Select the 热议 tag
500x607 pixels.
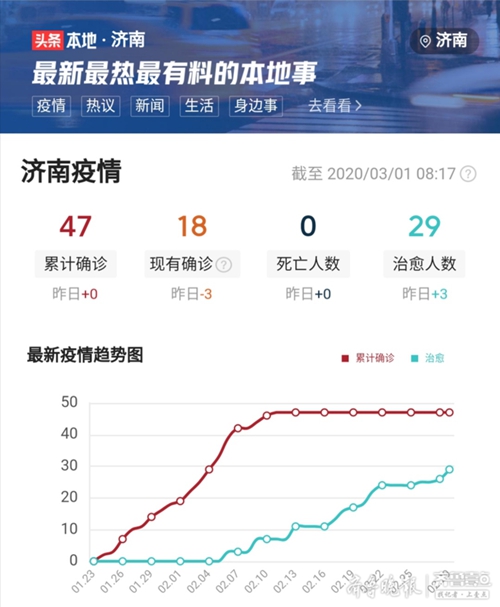[x=101, y=106]
